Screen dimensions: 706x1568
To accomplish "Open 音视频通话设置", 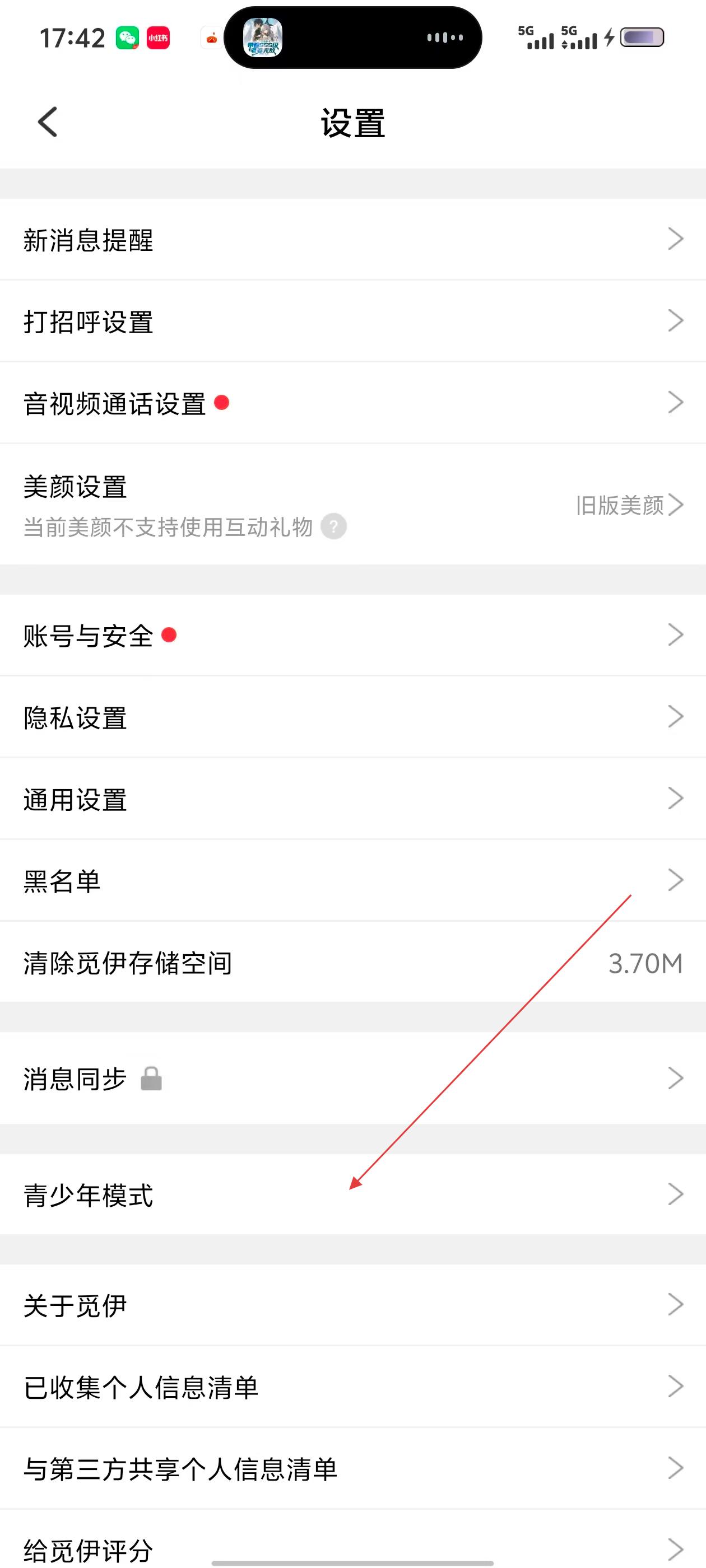I will 352,403.
